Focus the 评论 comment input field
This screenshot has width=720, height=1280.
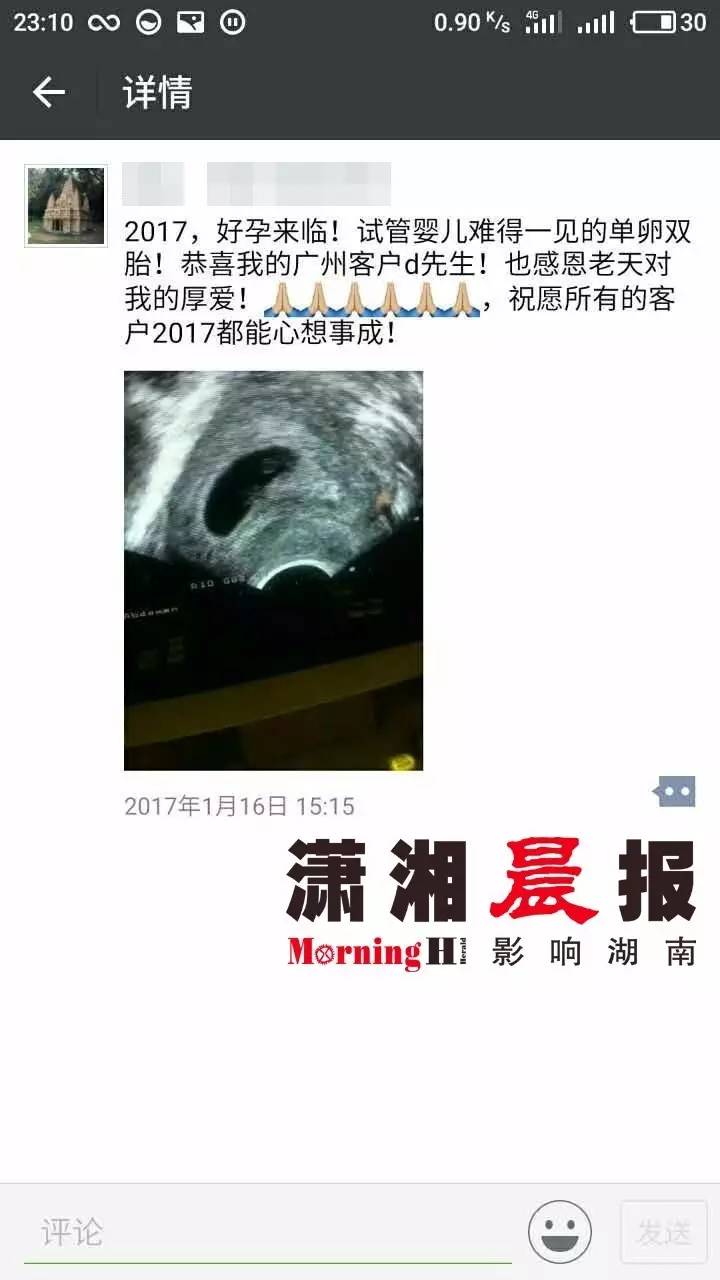pos(270,1232)
